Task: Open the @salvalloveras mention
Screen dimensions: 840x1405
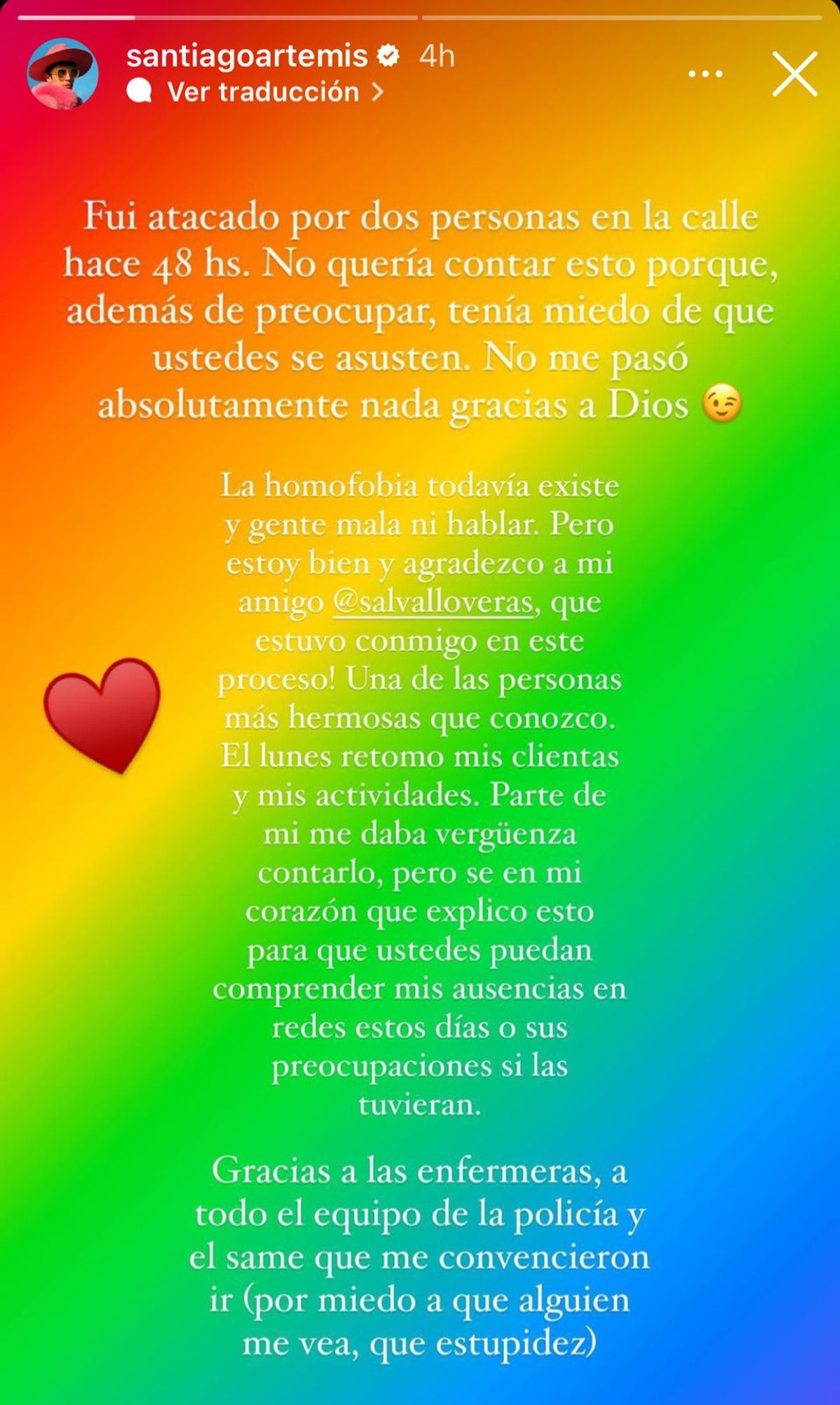Action: 434,602
